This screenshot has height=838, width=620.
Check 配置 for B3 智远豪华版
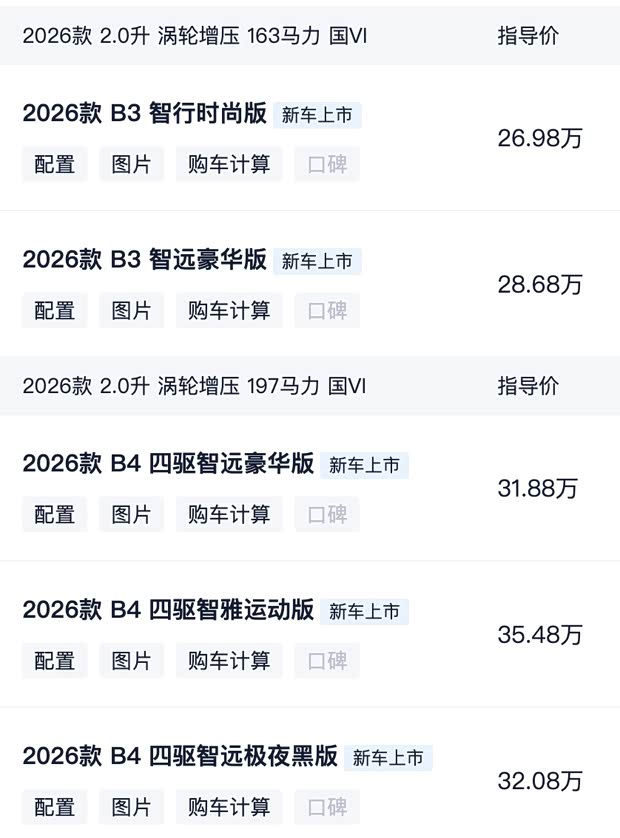[x=55, y=310]
